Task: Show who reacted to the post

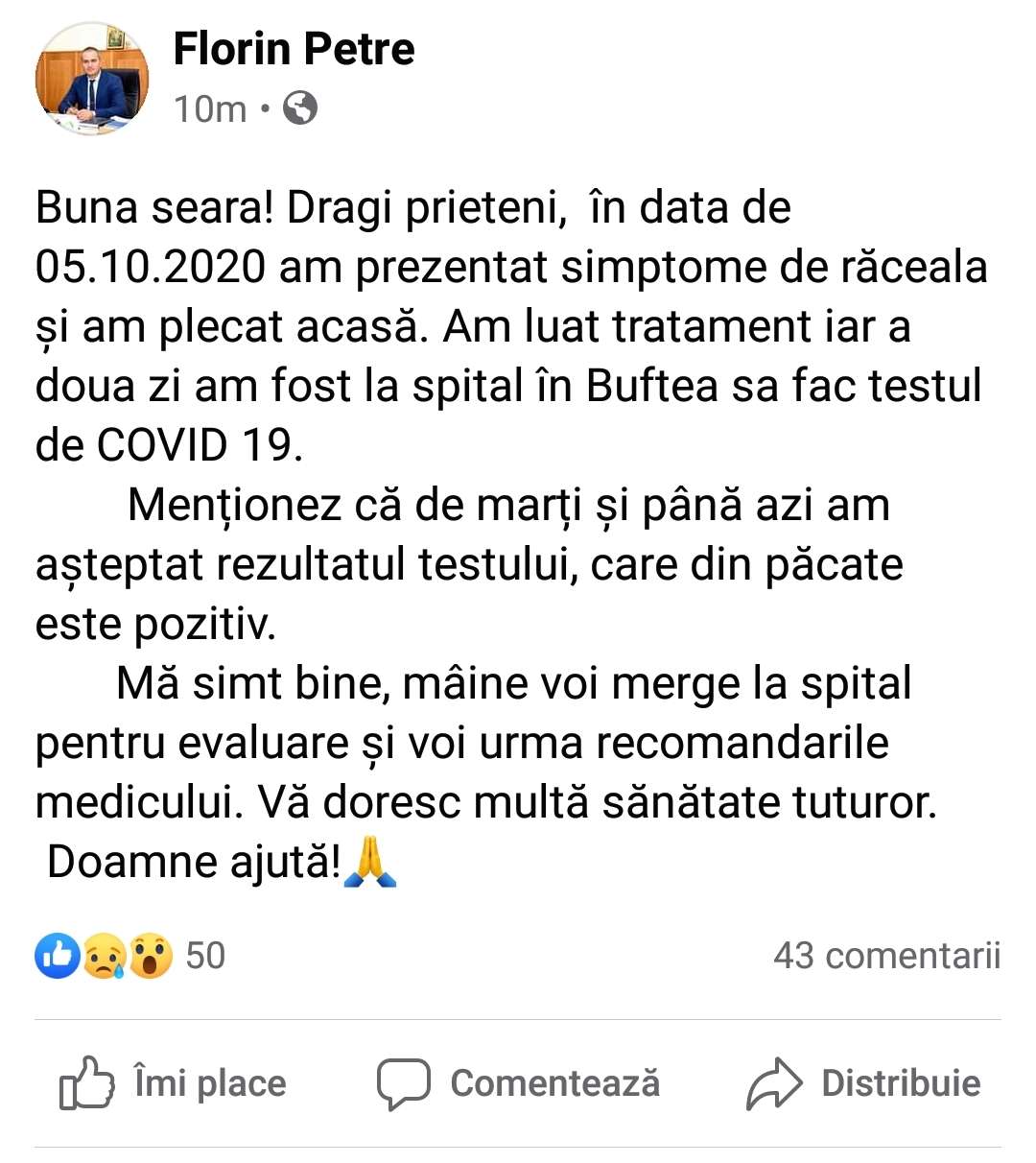Action: click(129, 956)
